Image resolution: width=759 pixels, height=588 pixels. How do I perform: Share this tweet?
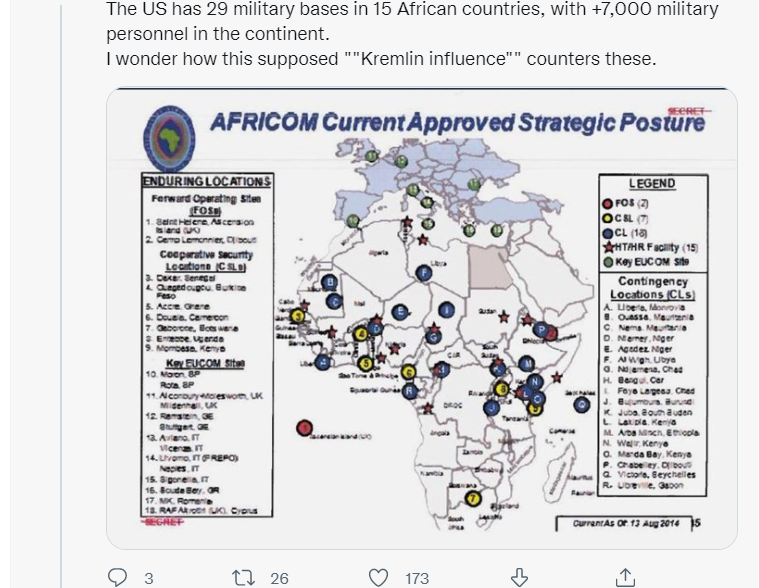(x=624, y=577)
